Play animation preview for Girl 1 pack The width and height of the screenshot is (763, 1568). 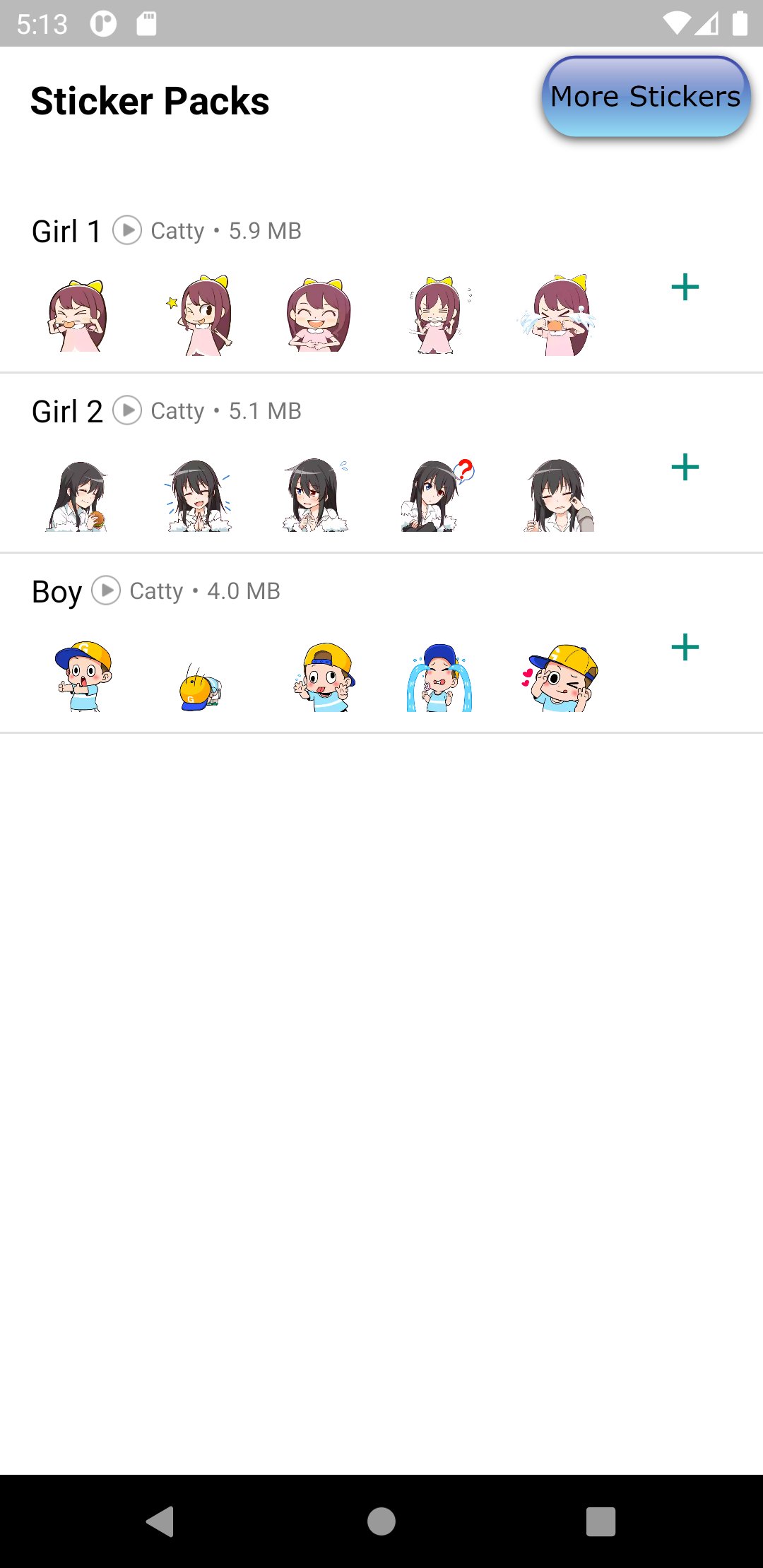128,230
